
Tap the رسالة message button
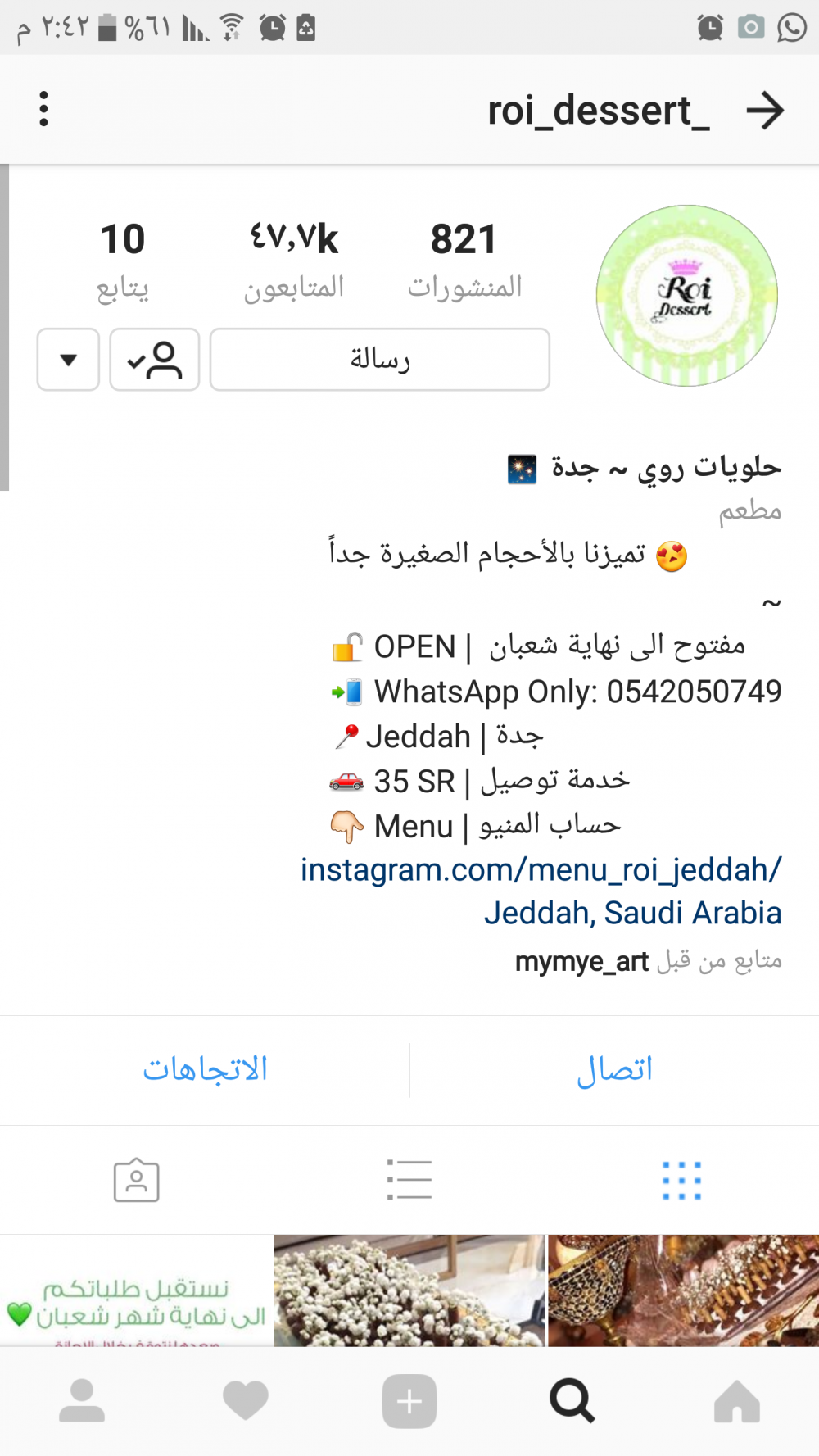pyautogui.click(x=380, y=360)
